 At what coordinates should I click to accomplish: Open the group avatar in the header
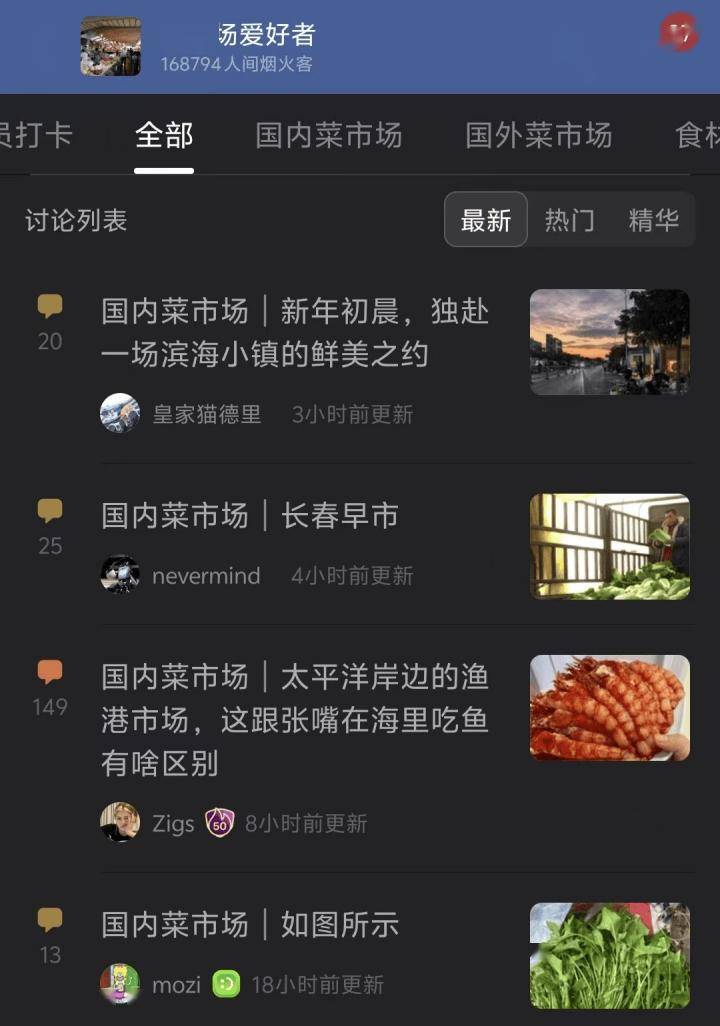[x=110, y=46]
